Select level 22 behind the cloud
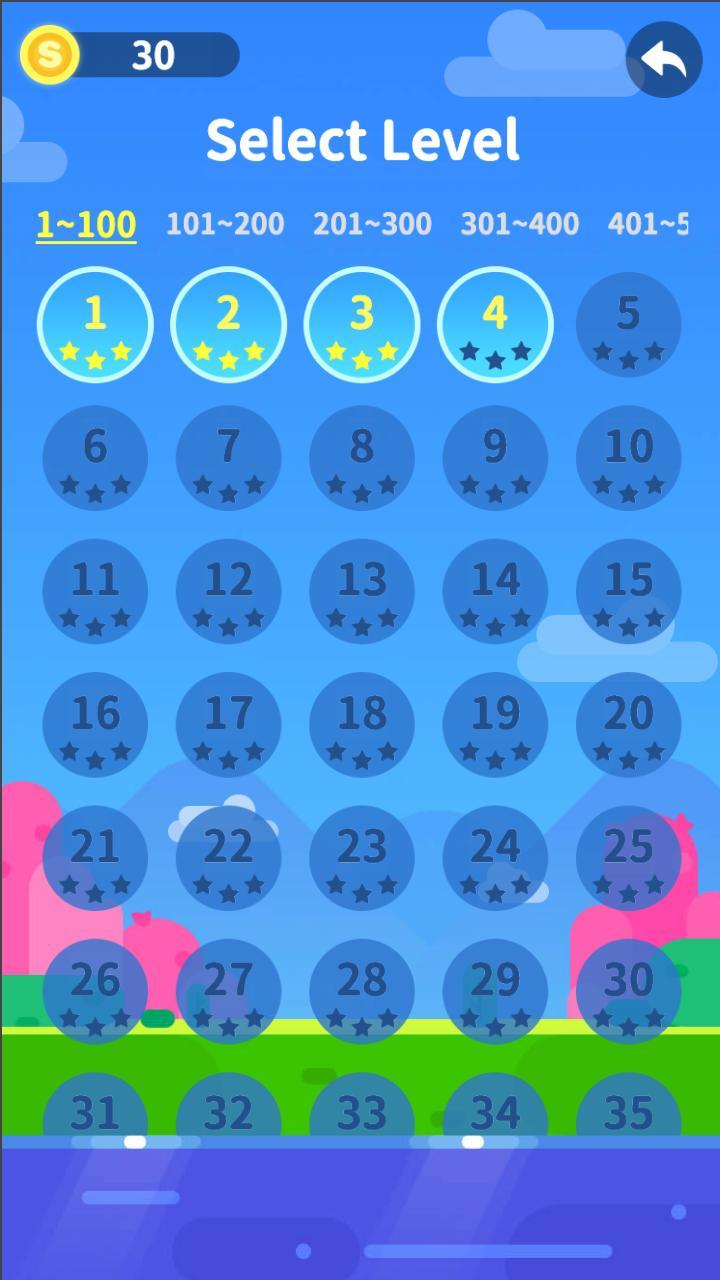 click(228, 857)
